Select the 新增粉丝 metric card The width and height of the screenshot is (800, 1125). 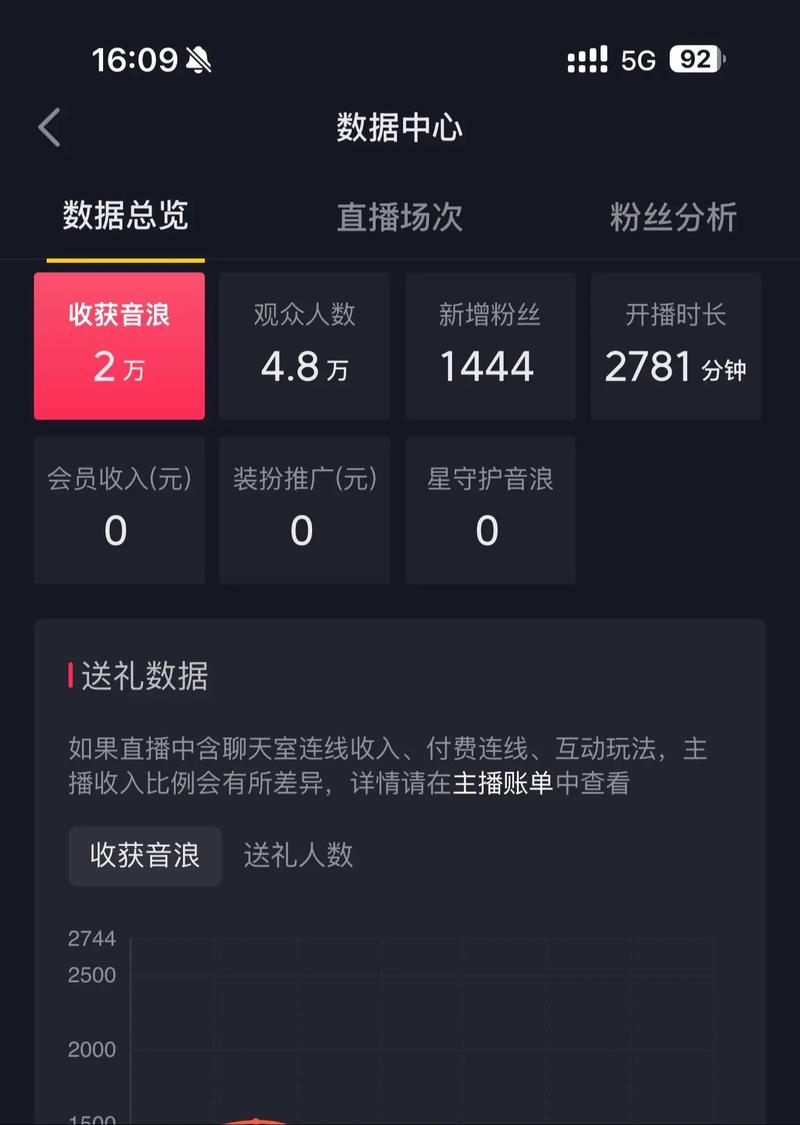coord(490,346)
